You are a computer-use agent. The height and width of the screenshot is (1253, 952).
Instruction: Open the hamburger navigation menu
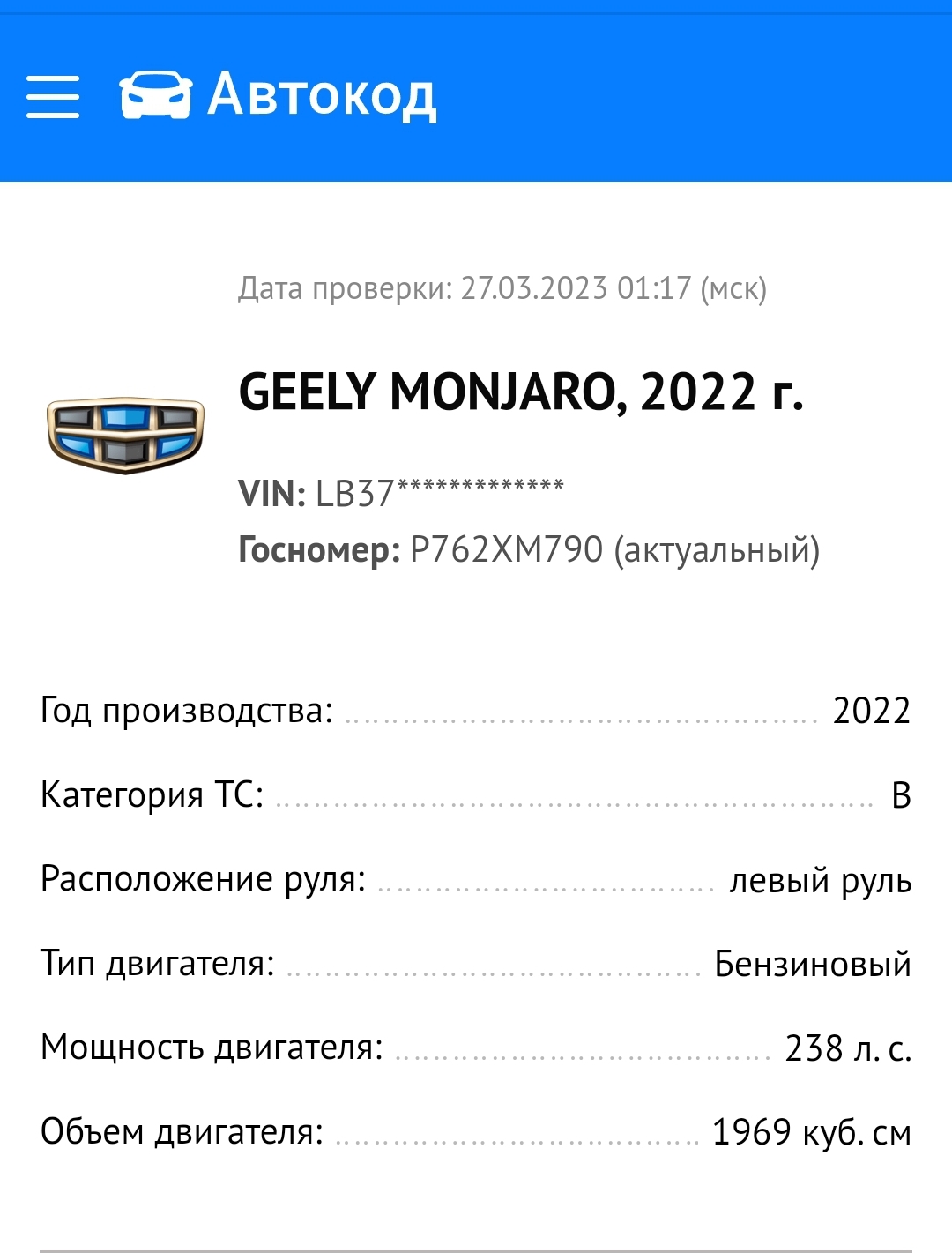tap(53, 96)
